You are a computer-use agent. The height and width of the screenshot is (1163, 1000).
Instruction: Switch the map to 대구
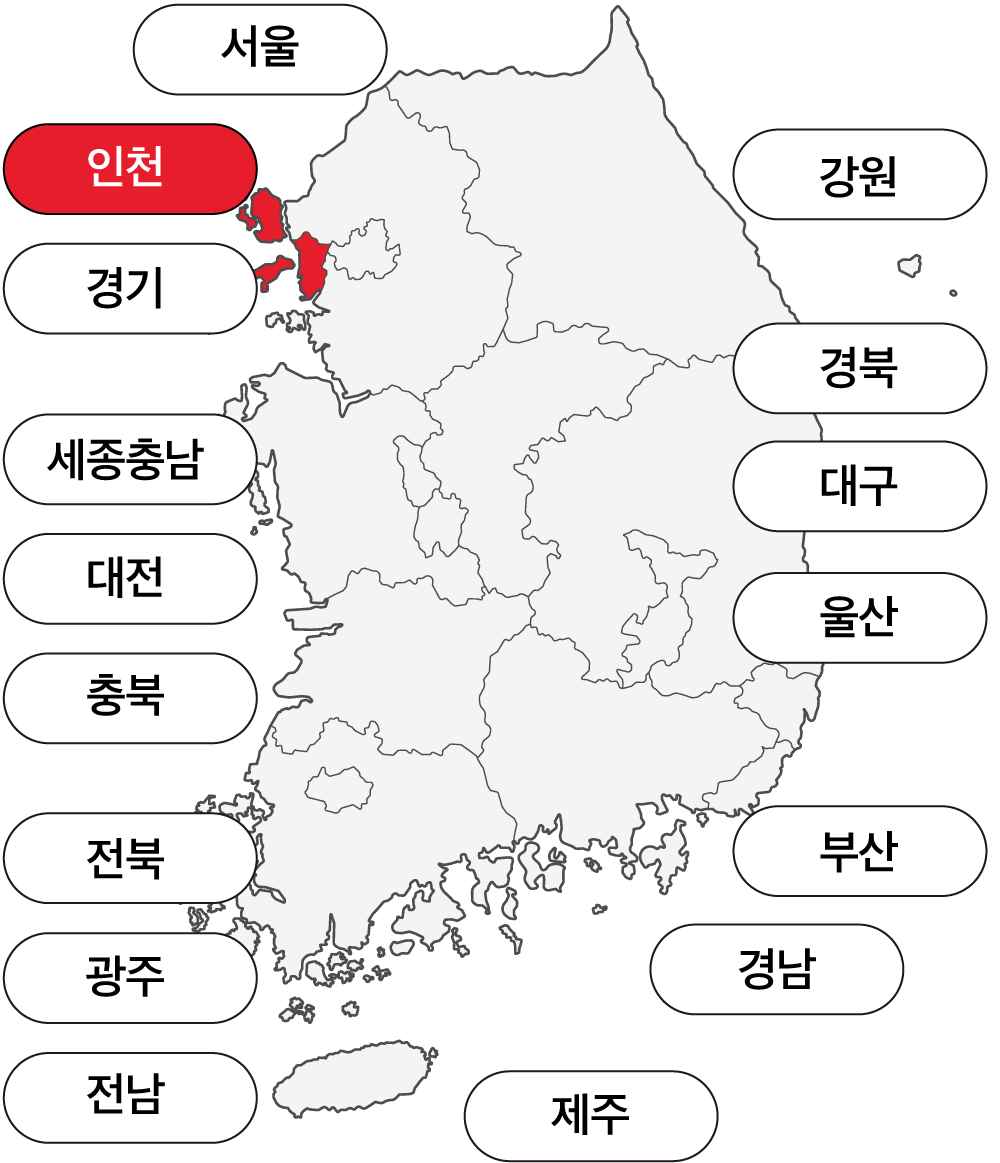click(x=859, y=486)
